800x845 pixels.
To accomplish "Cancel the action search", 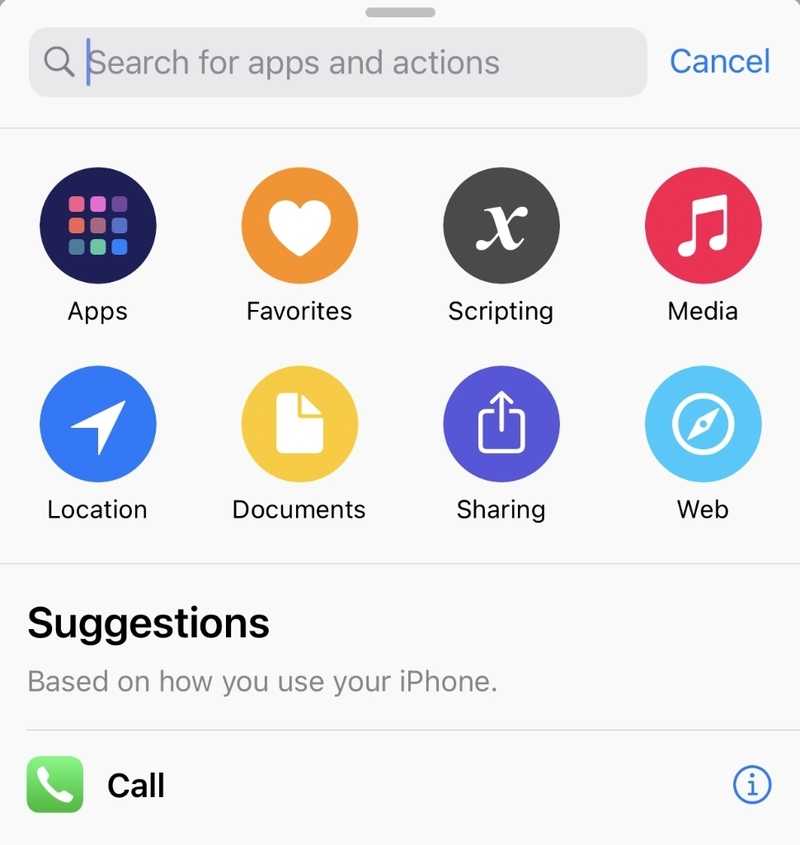I will tap(720, 61).
